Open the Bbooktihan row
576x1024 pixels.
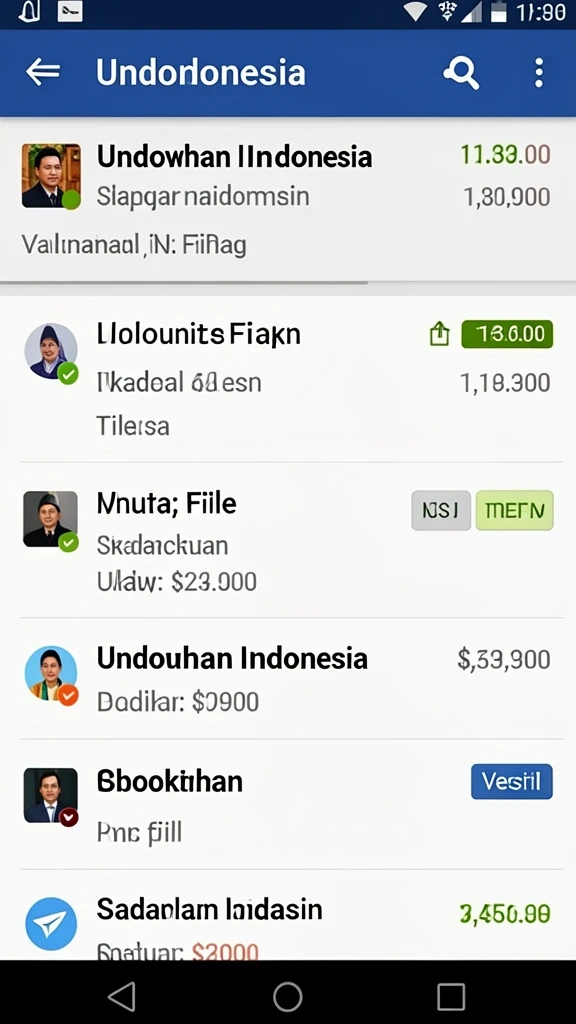(x=288, y=805)
